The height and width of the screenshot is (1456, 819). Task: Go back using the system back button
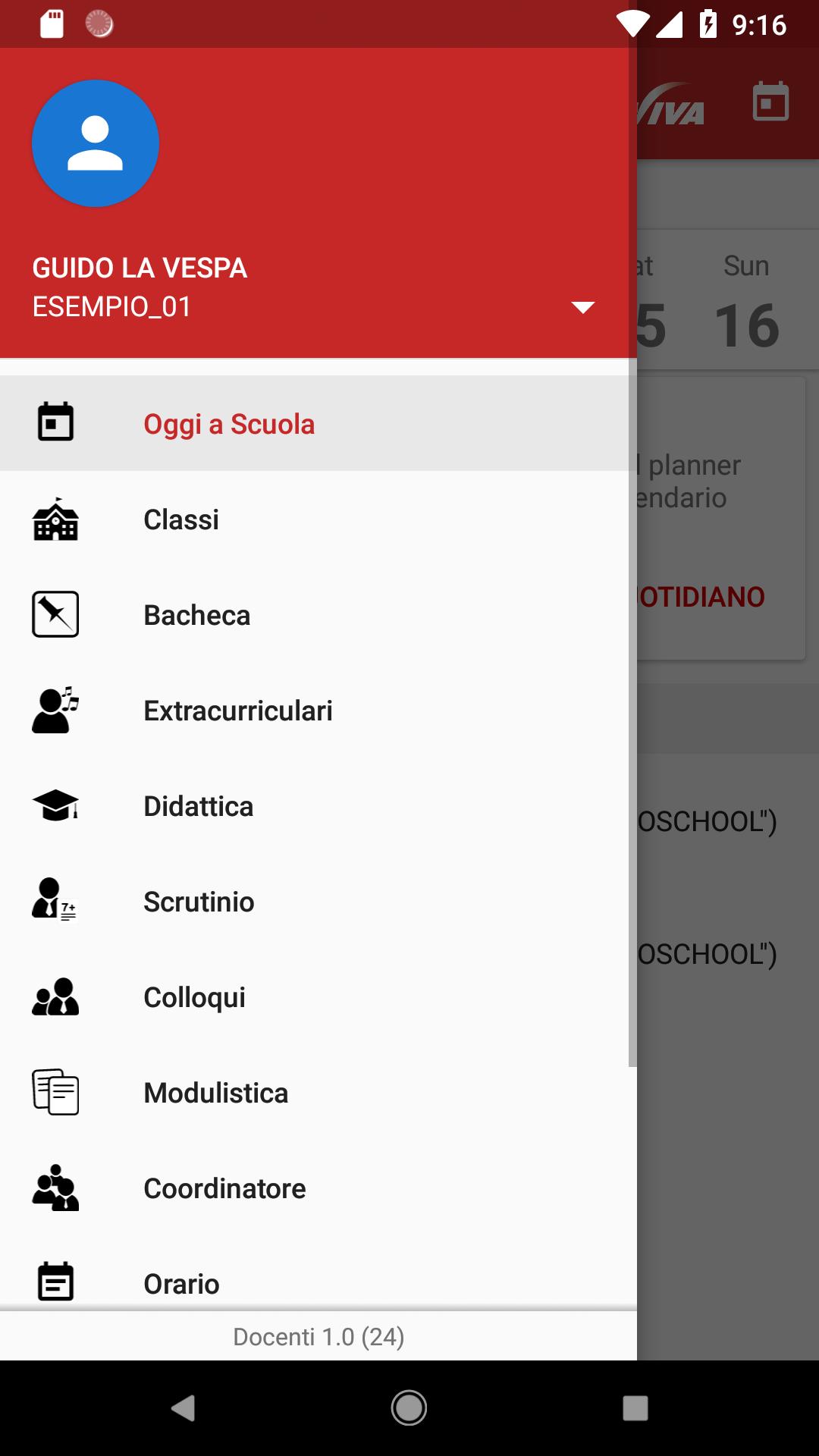pos(184,1408)
